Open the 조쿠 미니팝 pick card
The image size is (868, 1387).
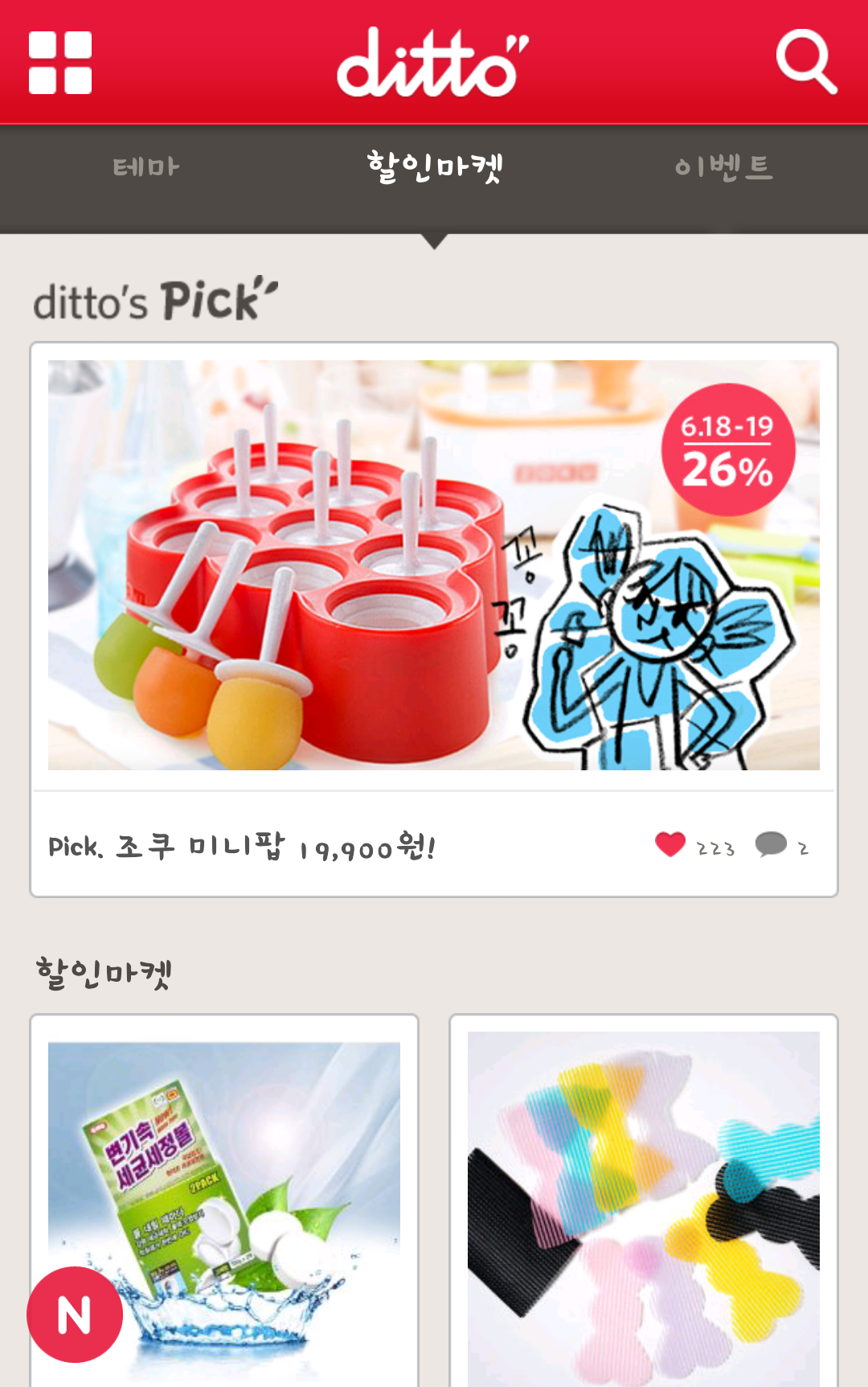[434, 565]
